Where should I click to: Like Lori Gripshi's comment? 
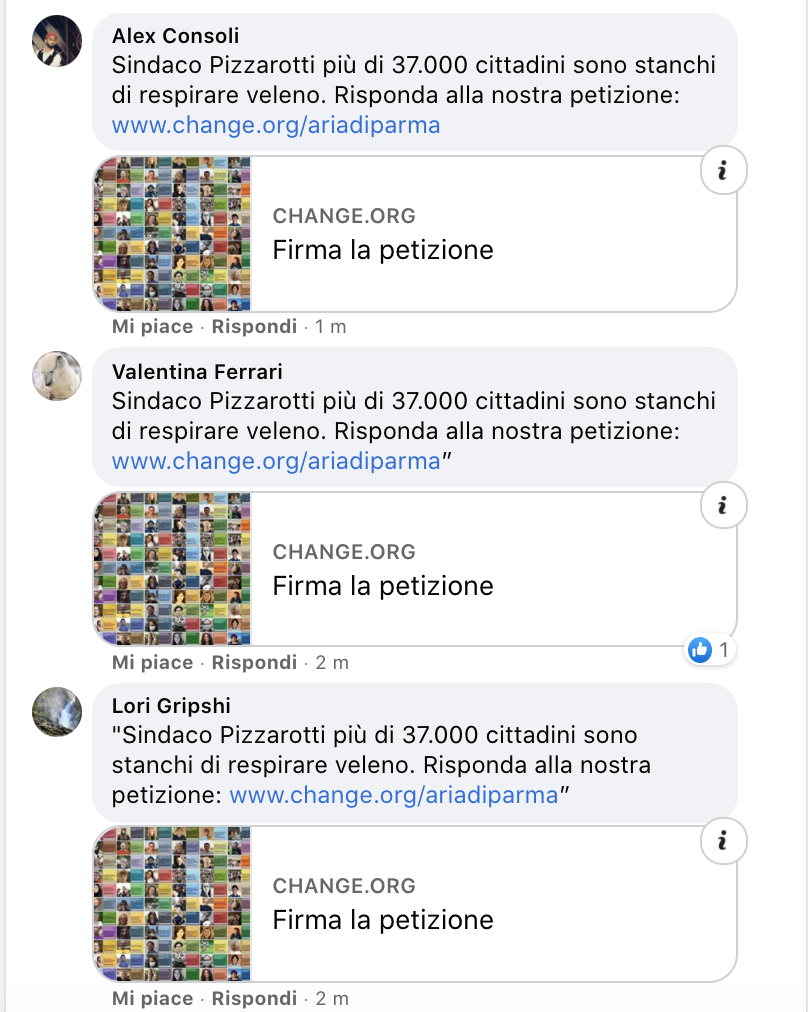152,998
